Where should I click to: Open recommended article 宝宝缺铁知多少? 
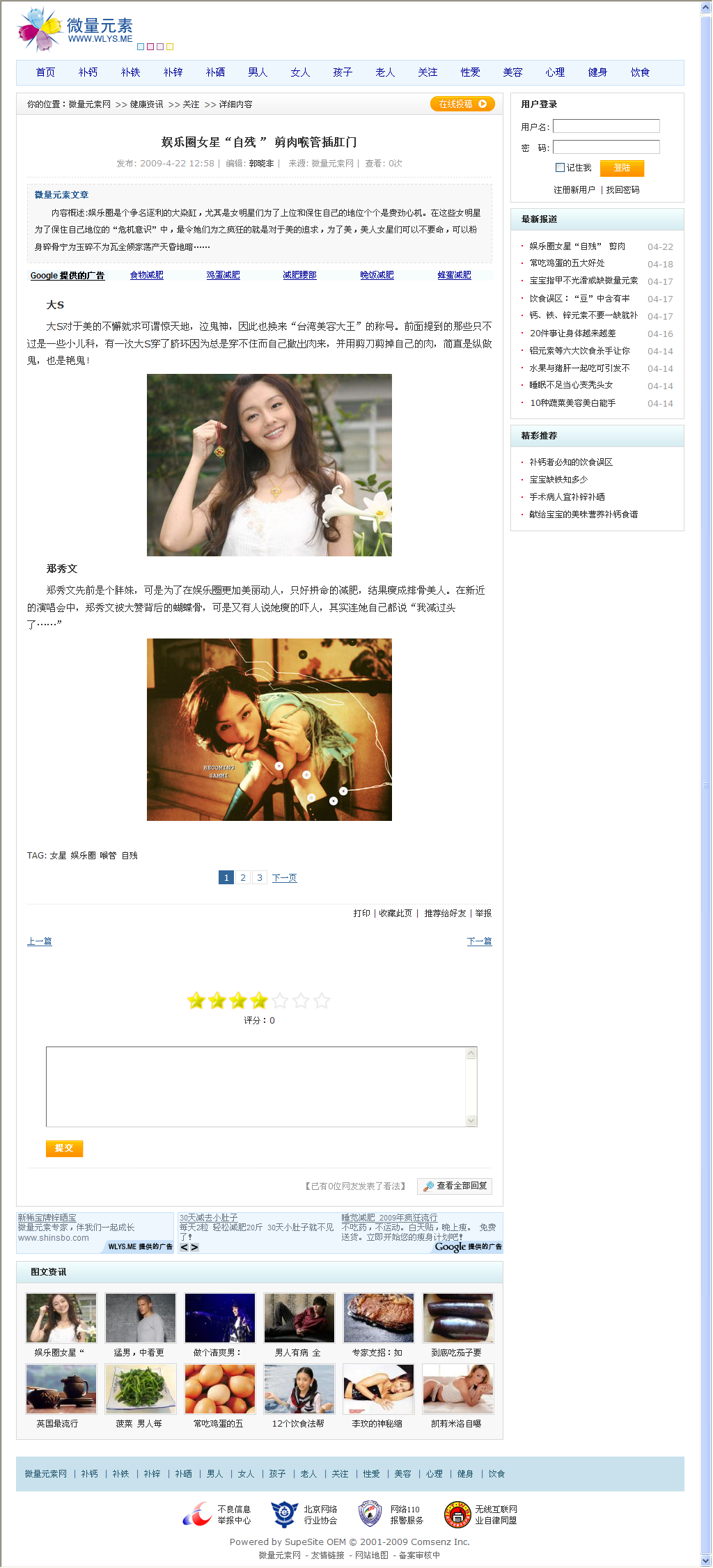[x=558, y=480]
